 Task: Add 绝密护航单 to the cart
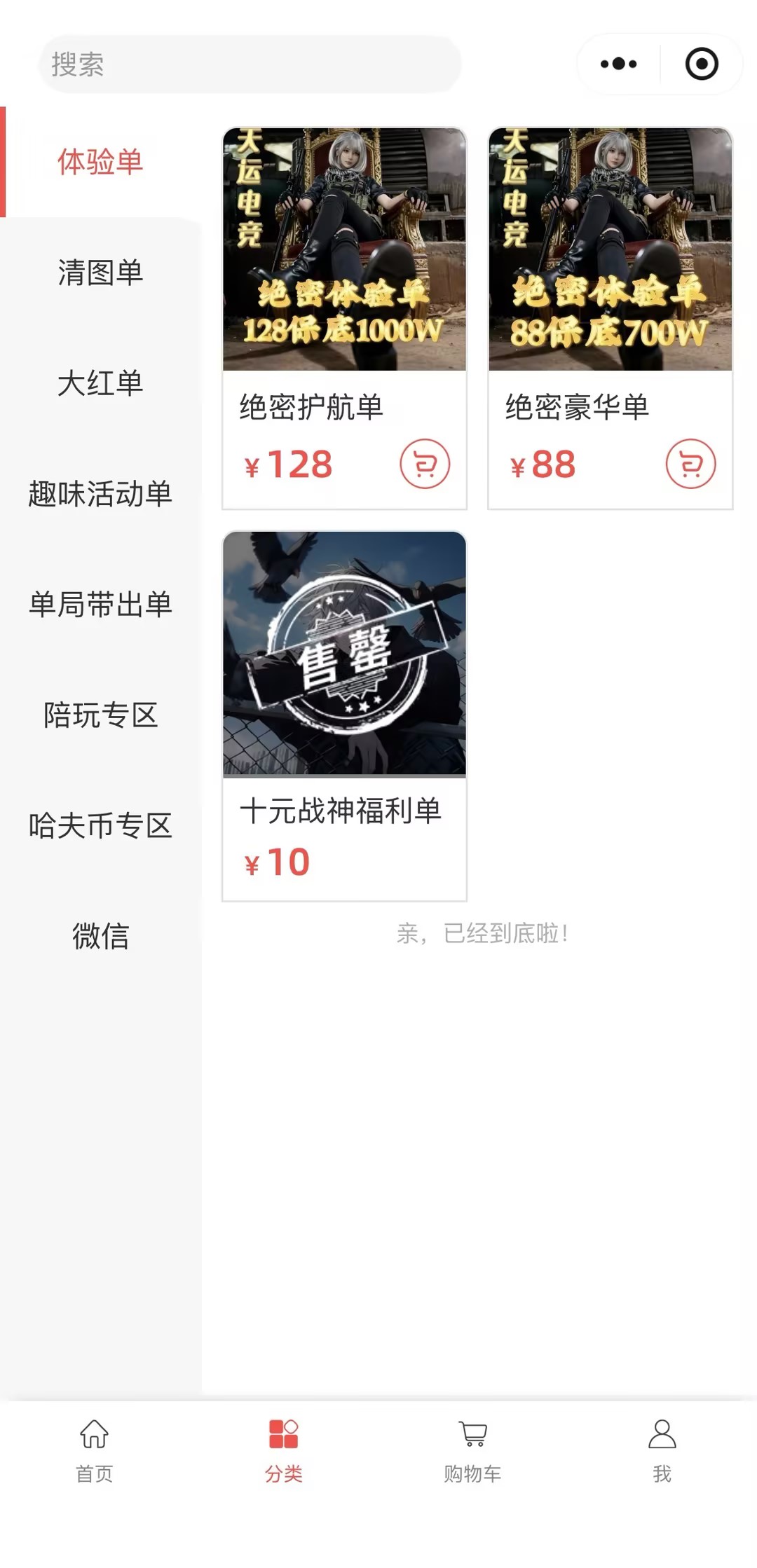pos(425,464)
